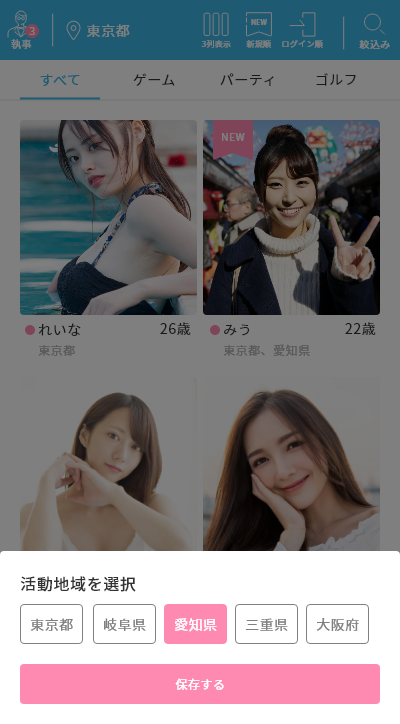Screen dimensions: 400x724
Task: Choose 岐阜県 as activity region
Action: click(x=124, y=624)
